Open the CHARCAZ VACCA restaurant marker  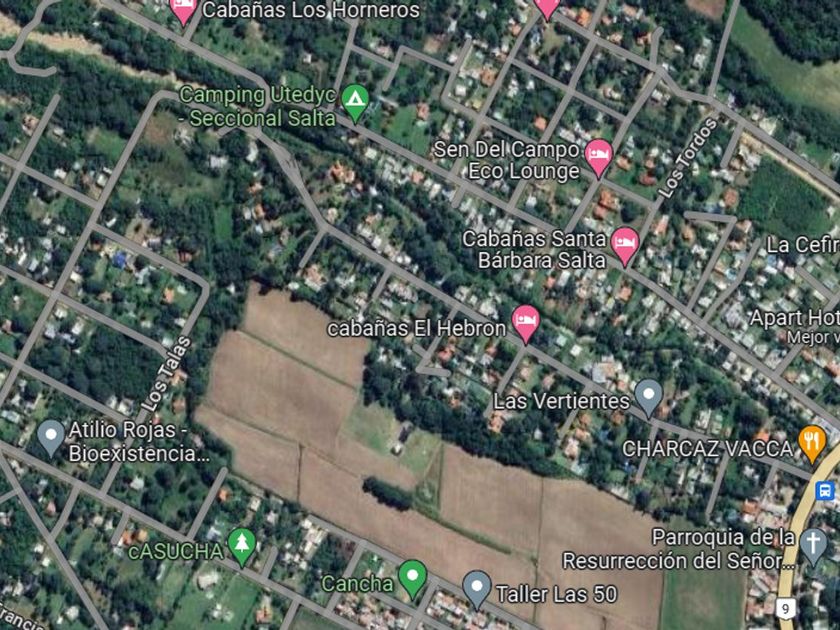812,444
